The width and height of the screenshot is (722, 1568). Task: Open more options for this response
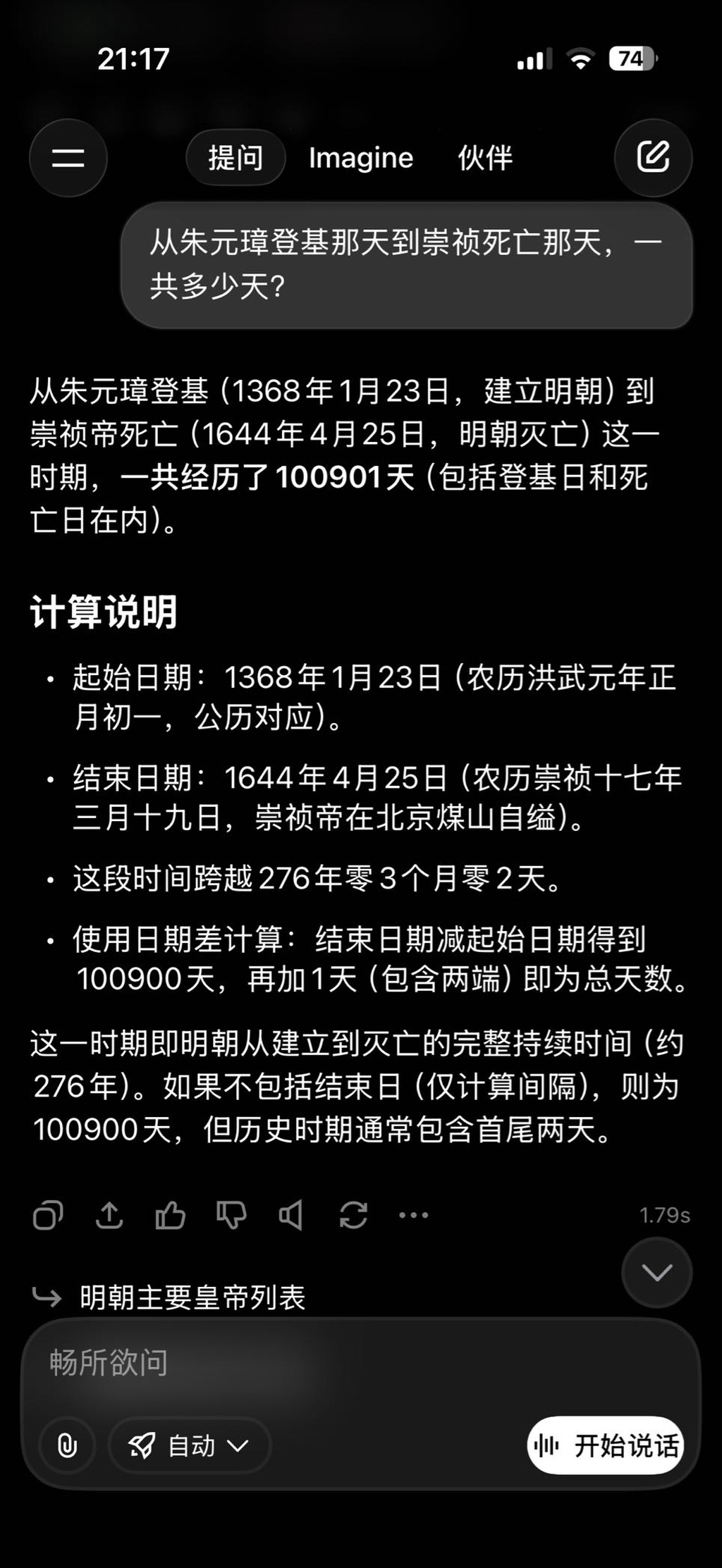click(414, 1215)
